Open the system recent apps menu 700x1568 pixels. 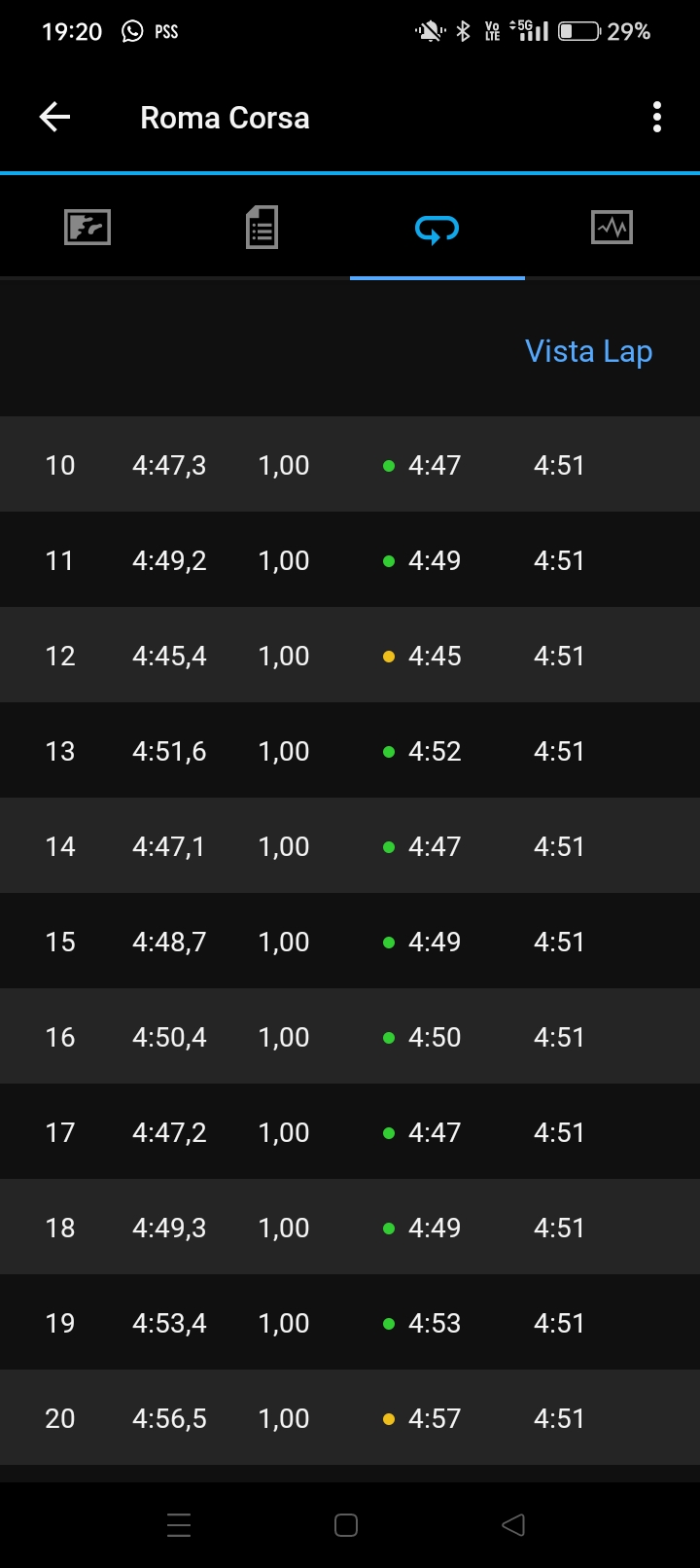[179, 1524]
